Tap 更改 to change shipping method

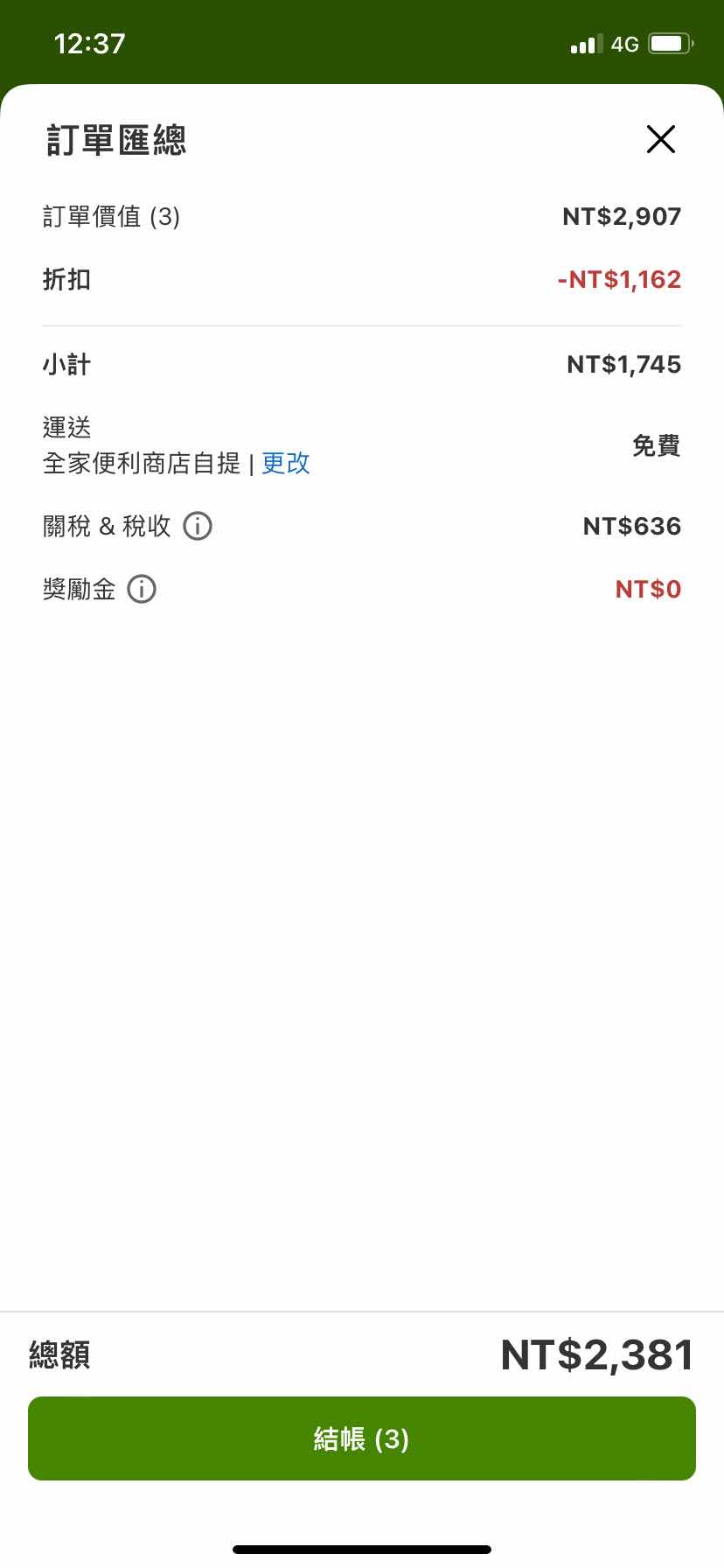click(x=286, y=463)
